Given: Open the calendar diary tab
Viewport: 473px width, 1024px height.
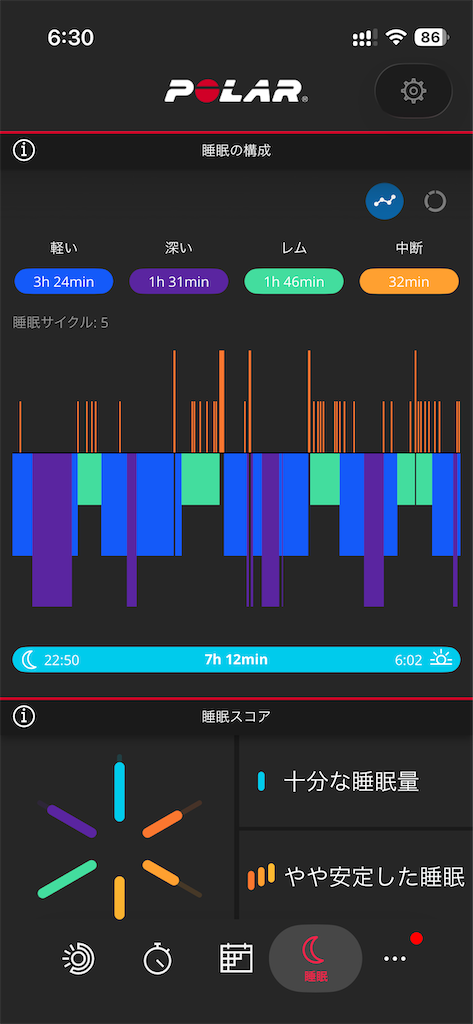Looking at the screenshot, I should [236, 959].
